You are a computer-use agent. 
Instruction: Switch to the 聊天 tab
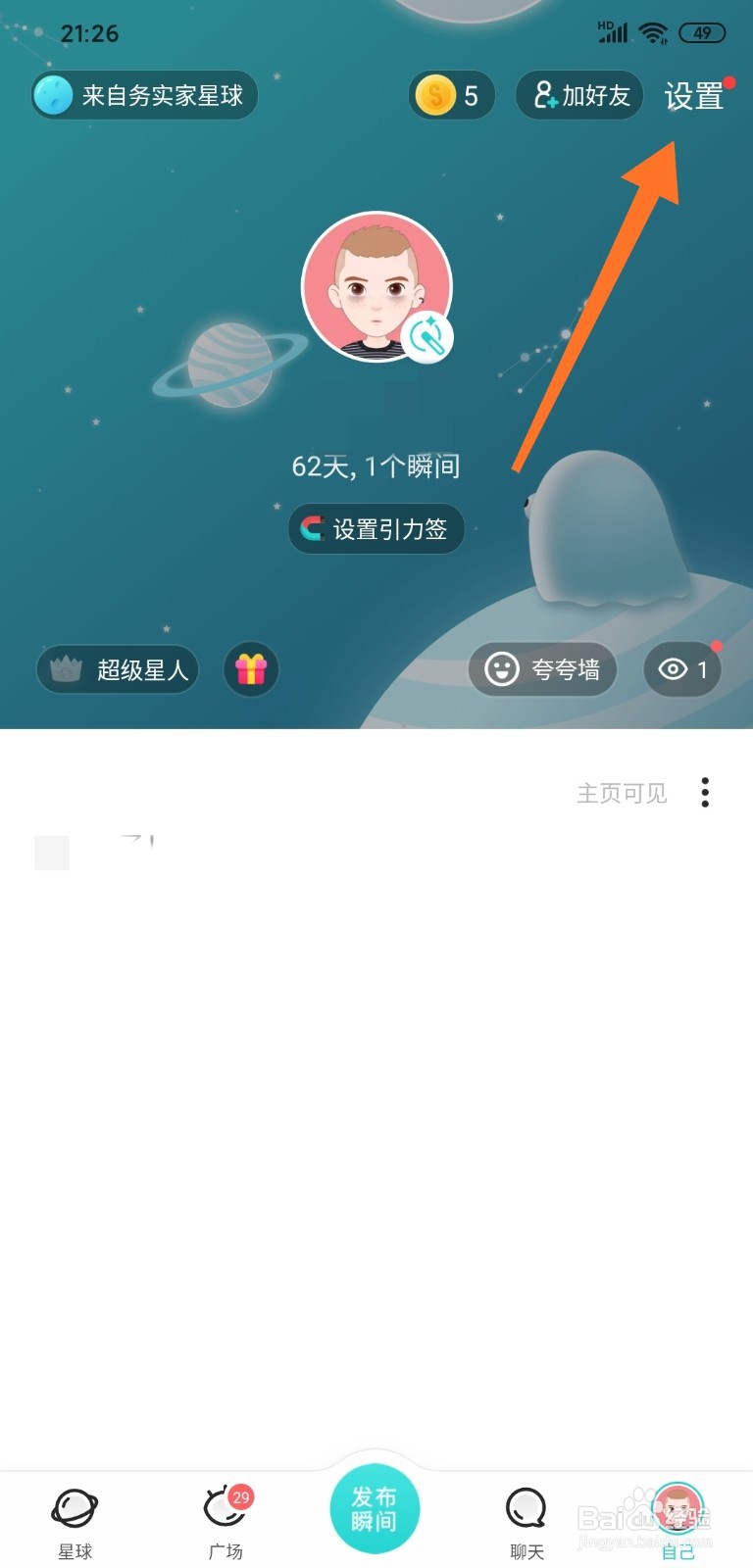[x=527, y=1523]
